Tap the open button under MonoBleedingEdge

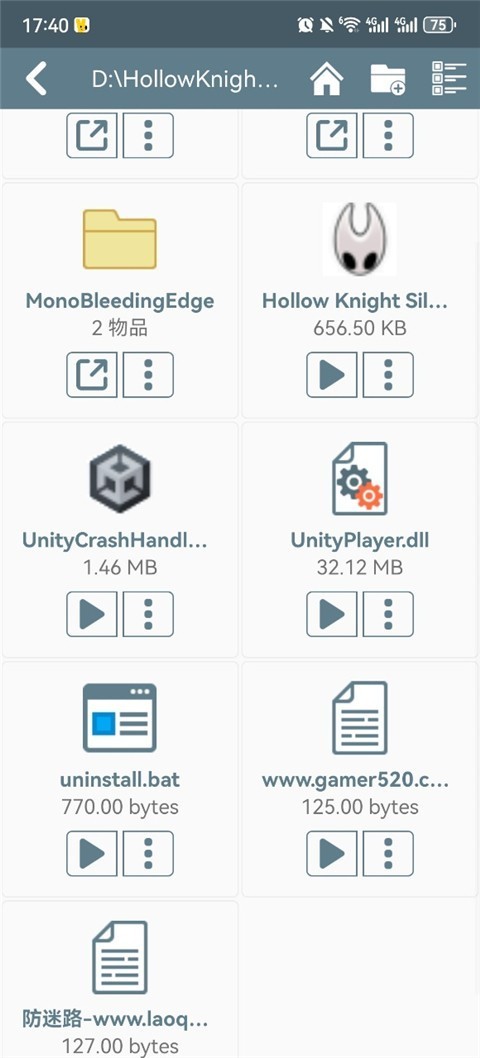coord(92,374)
